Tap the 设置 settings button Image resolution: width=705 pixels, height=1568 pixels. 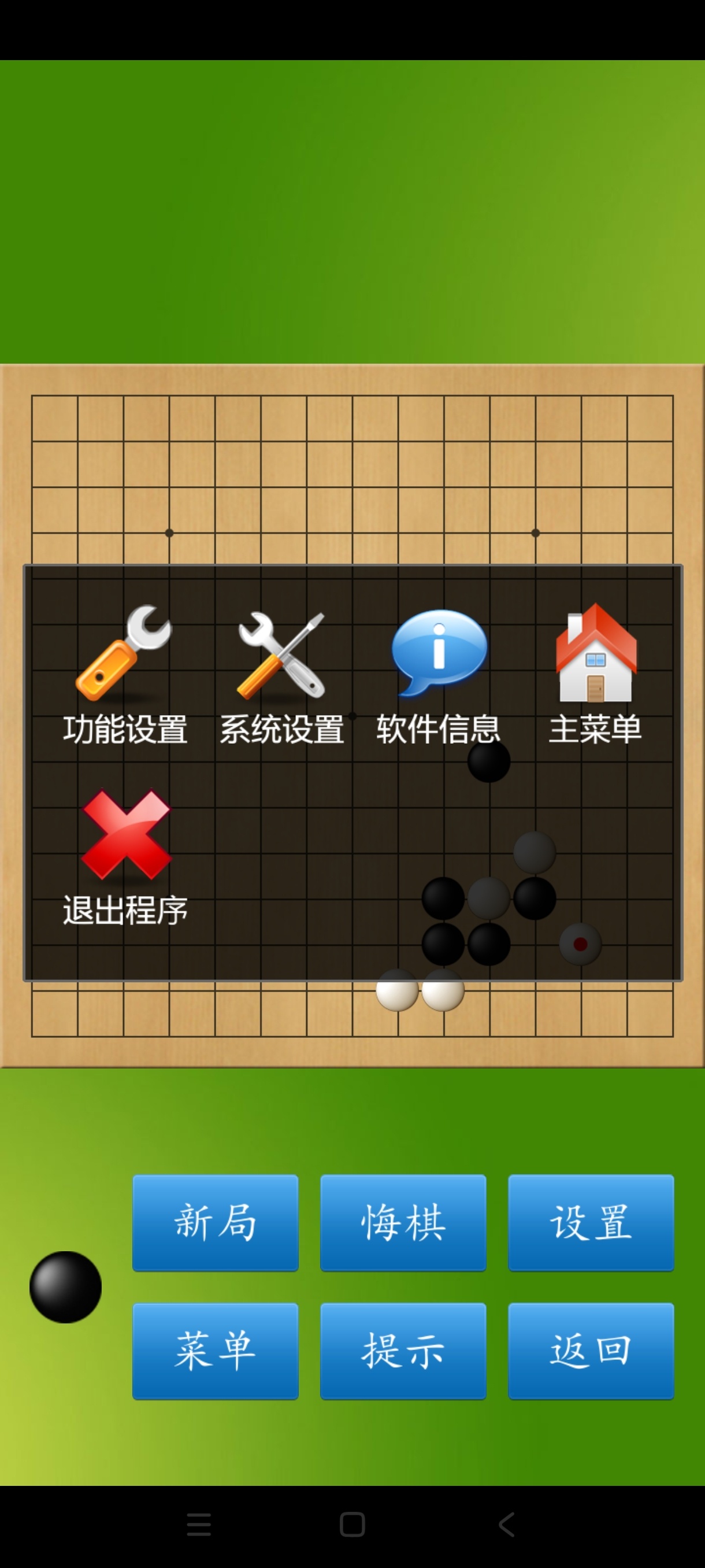[x=591, y=1223]
